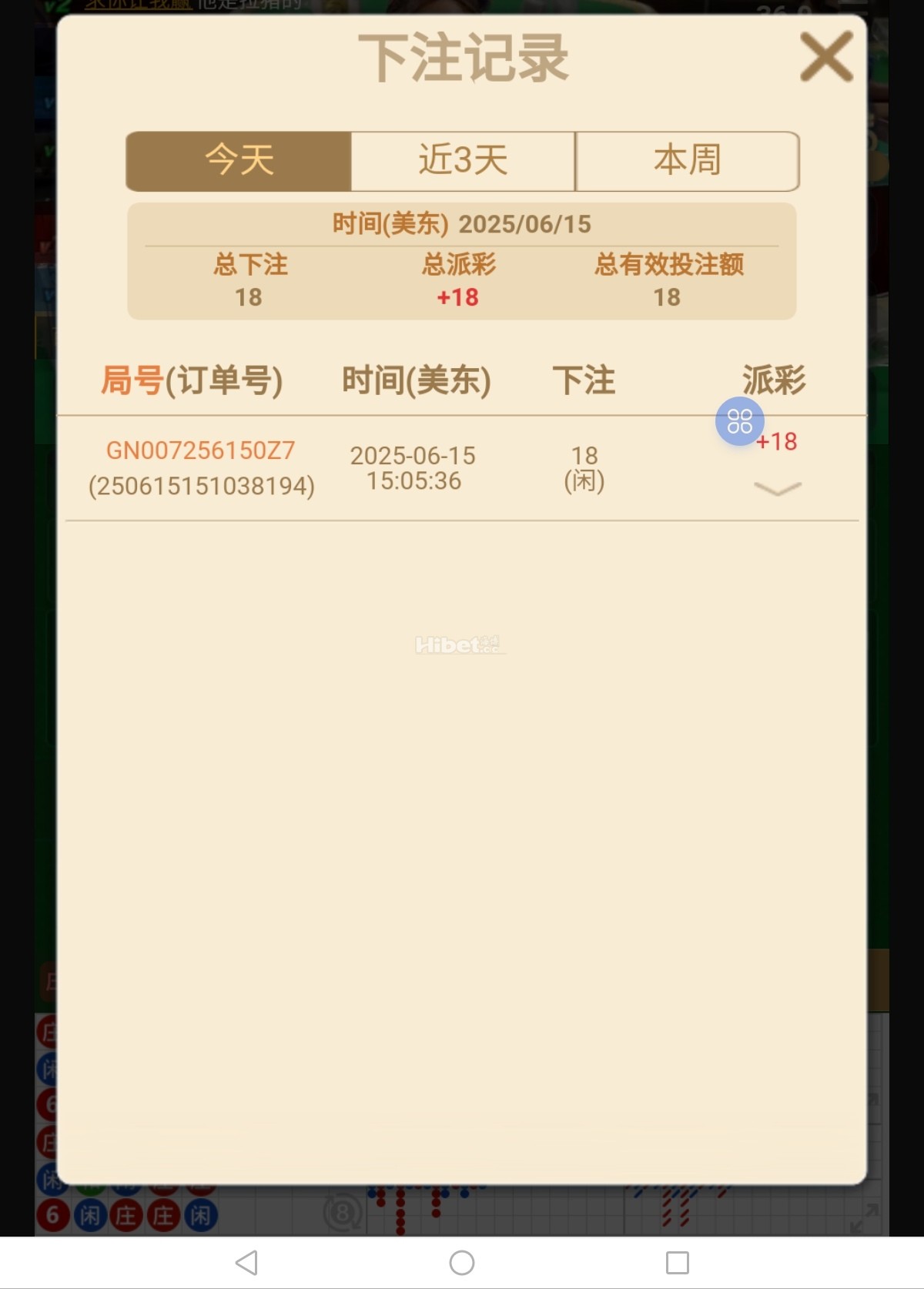Select a blue 闲 player bead on roadmap

tap(89, 1216)
